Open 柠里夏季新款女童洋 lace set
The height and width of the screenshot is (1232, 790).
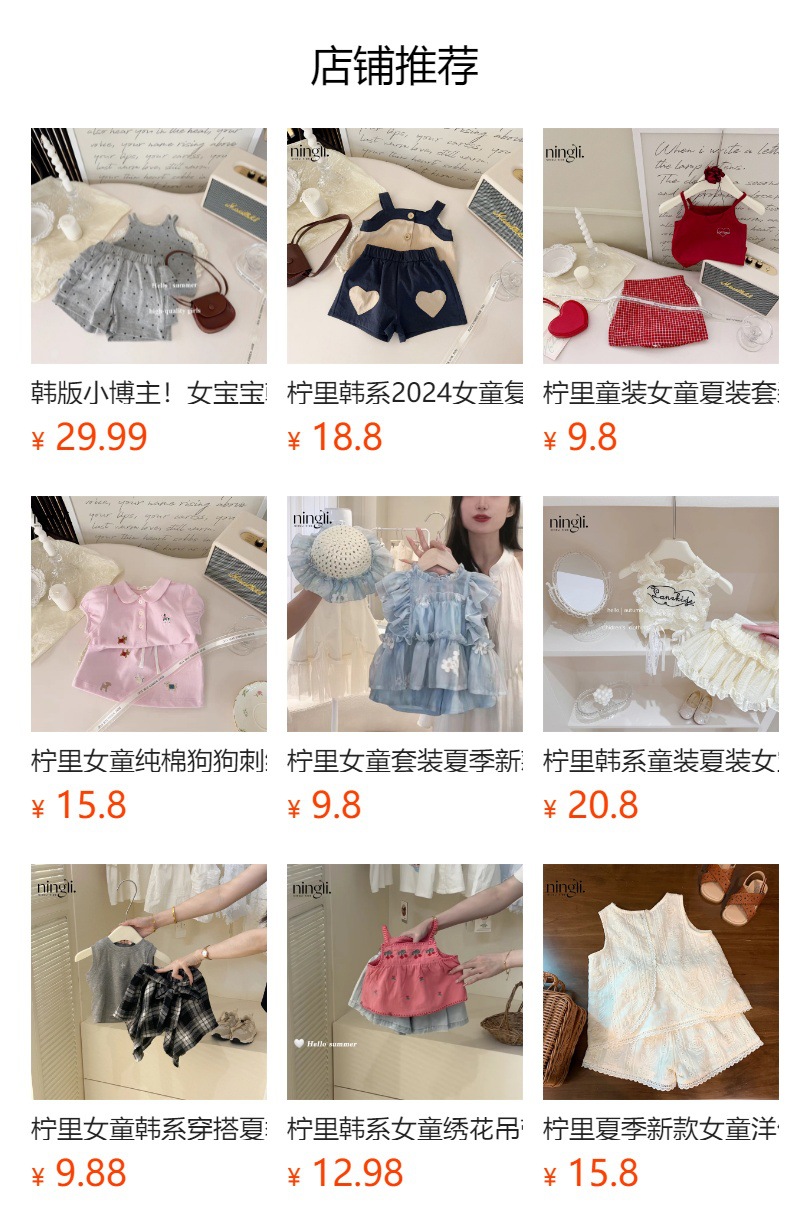coord(660,982)
